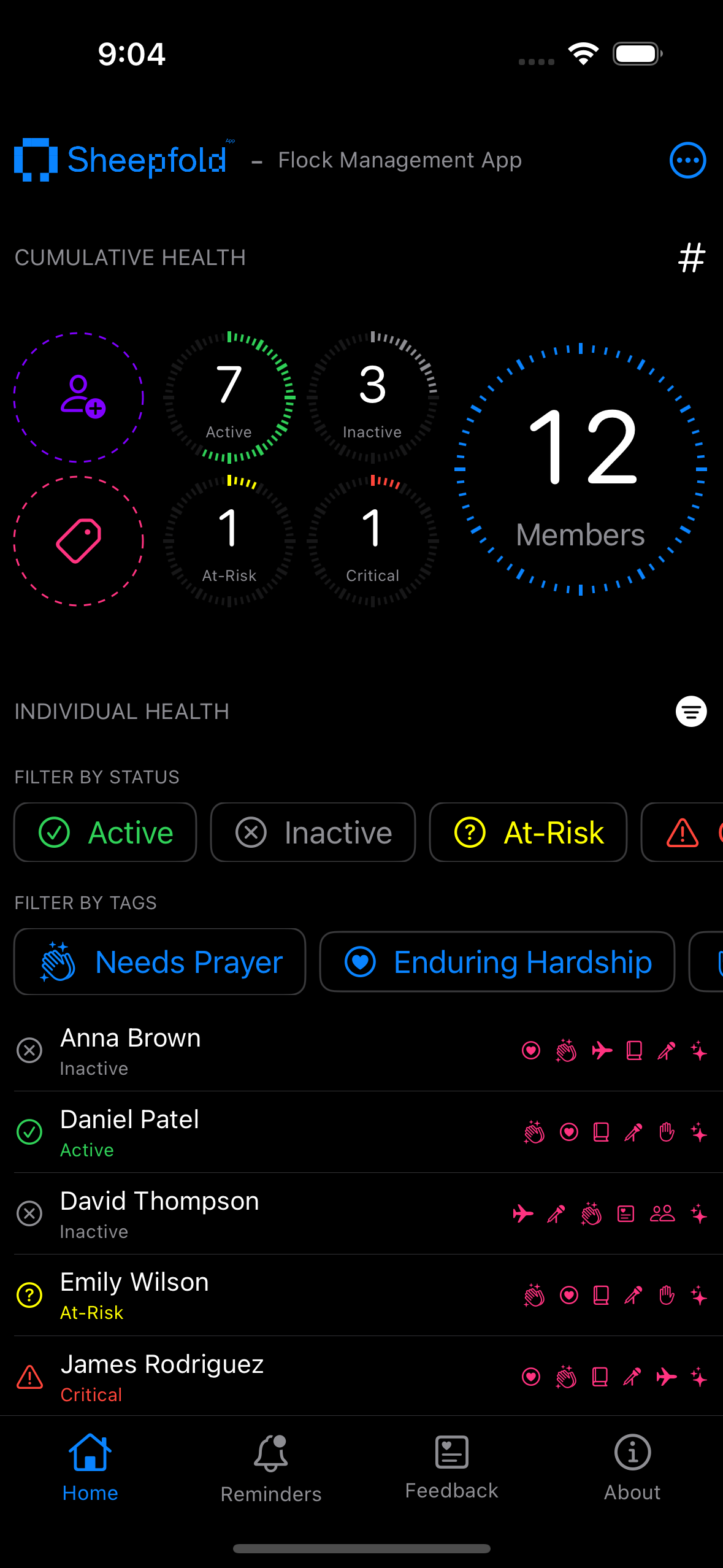723x1568 pixels.
Task: View David Thompson's details
Action: pos(362,1214)
